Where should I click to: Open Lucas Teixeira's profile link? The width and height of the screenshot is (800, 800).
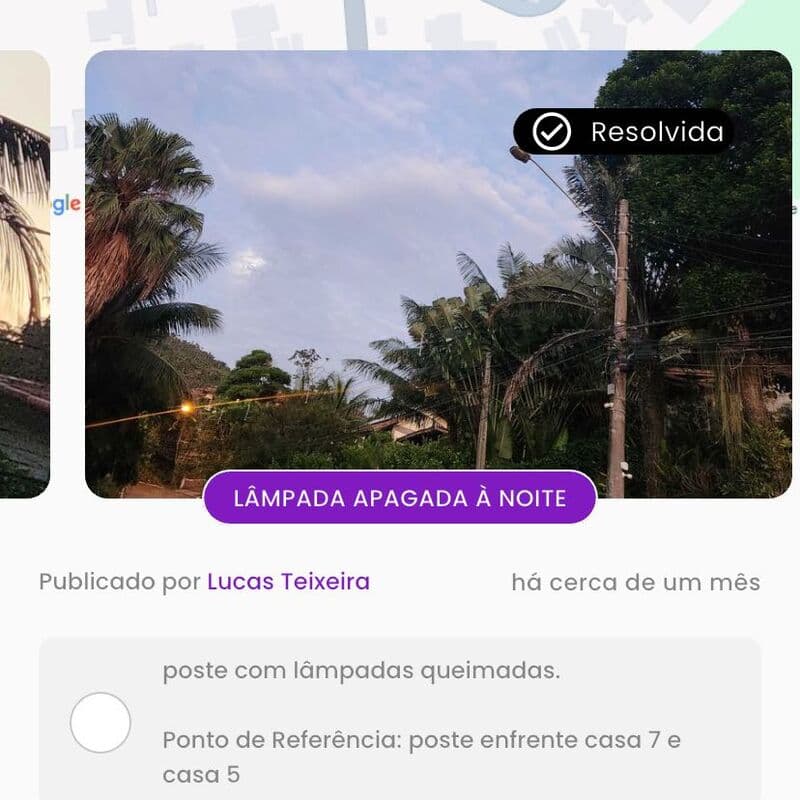point(288,582)
